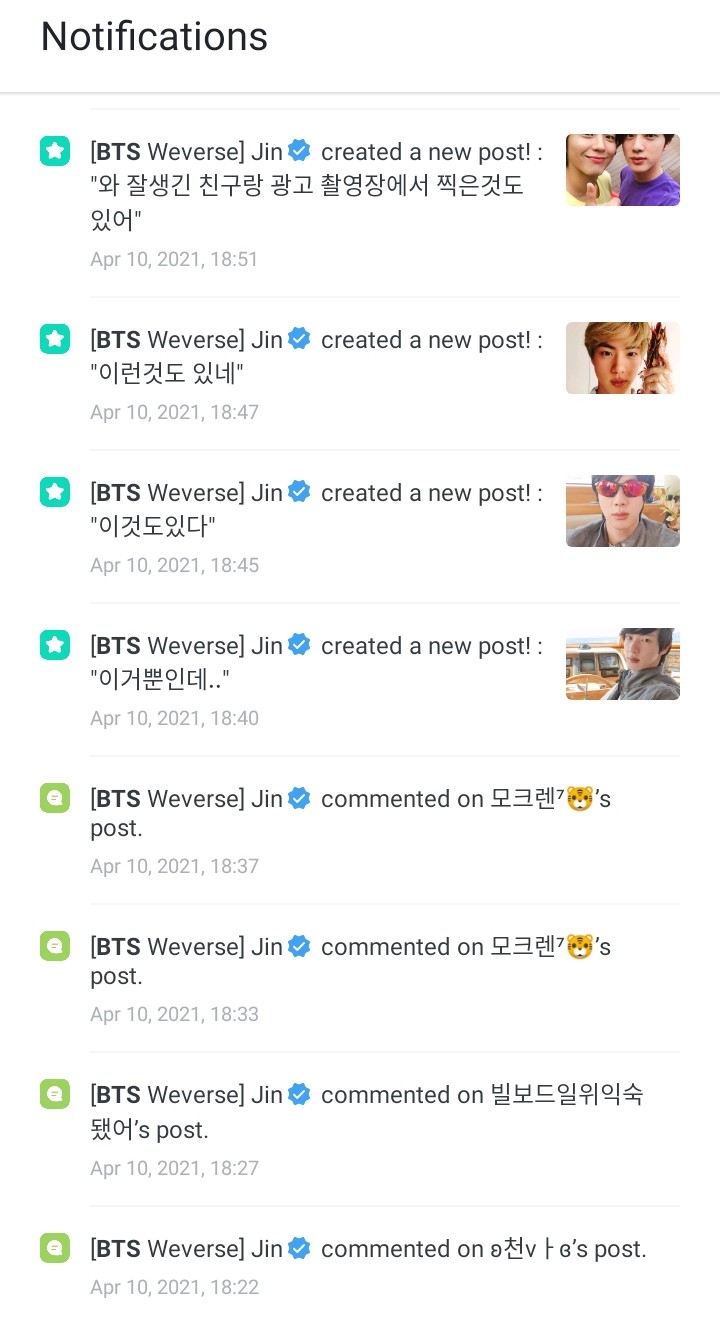The height and width of the screenshot is (1317, 720).
Task: Open Jin's comment on 모크렌's post from 18:33
Action: tap(350, 961)
